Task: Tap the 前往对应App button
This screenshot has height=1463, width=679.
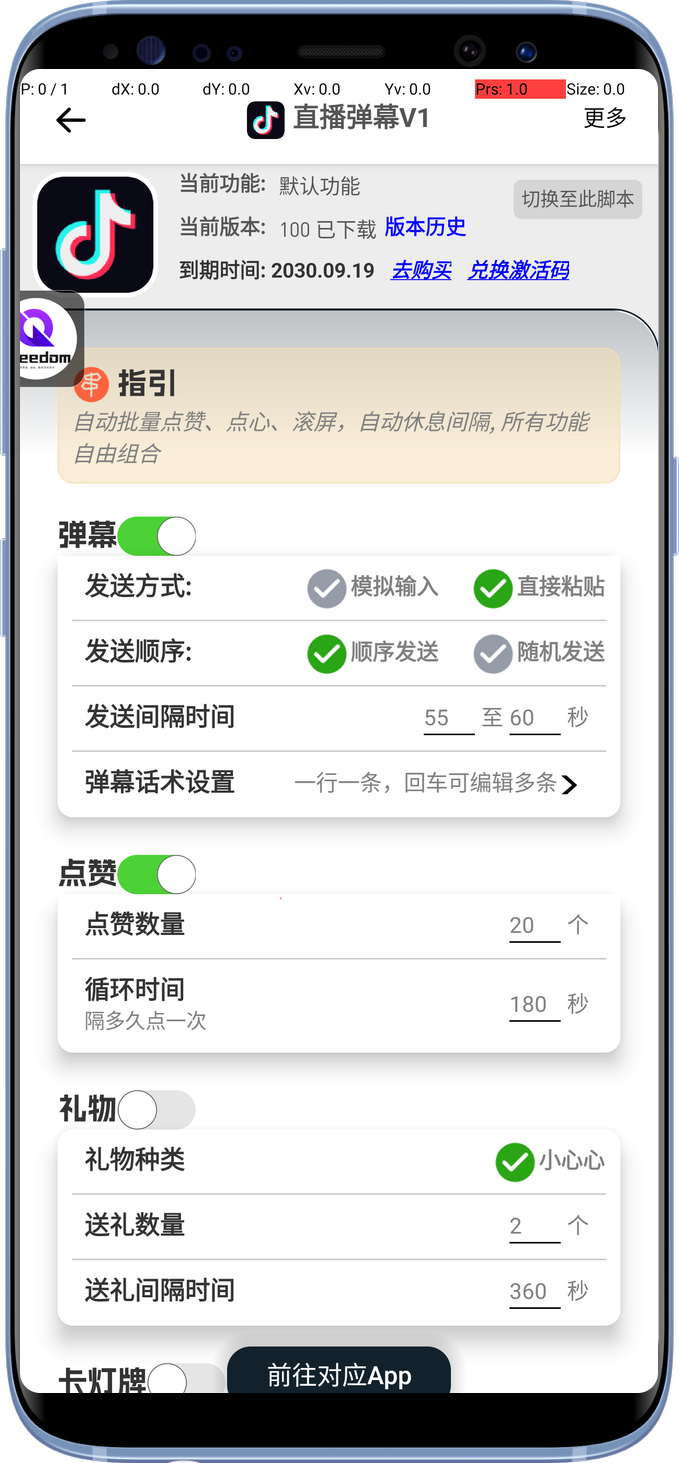Action: pos(339,1375)
